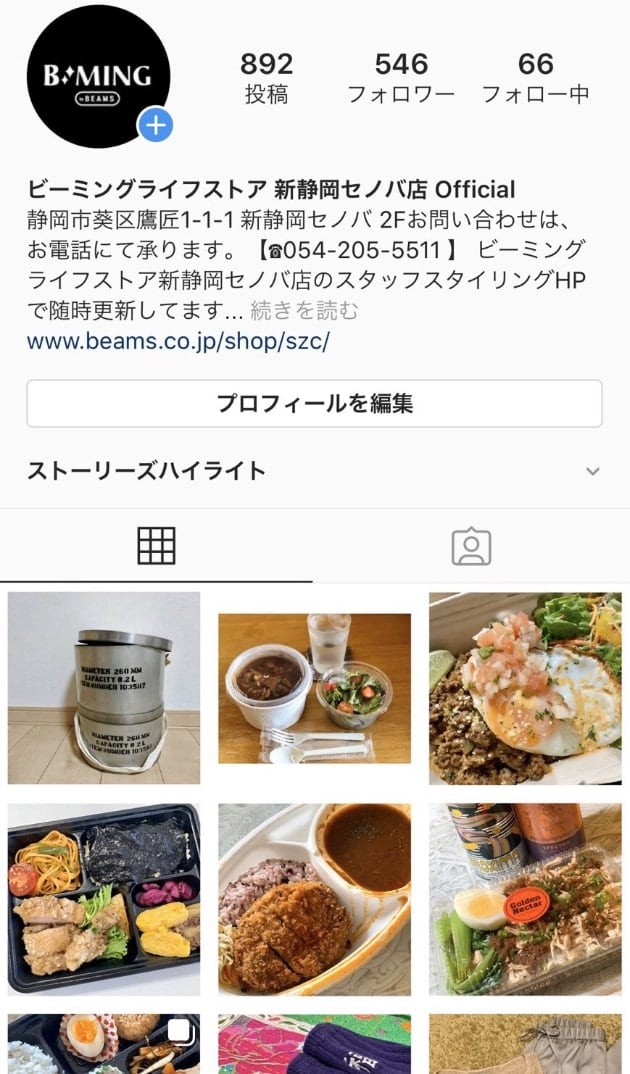Open the navy knit cap post

pos(314,1045)
